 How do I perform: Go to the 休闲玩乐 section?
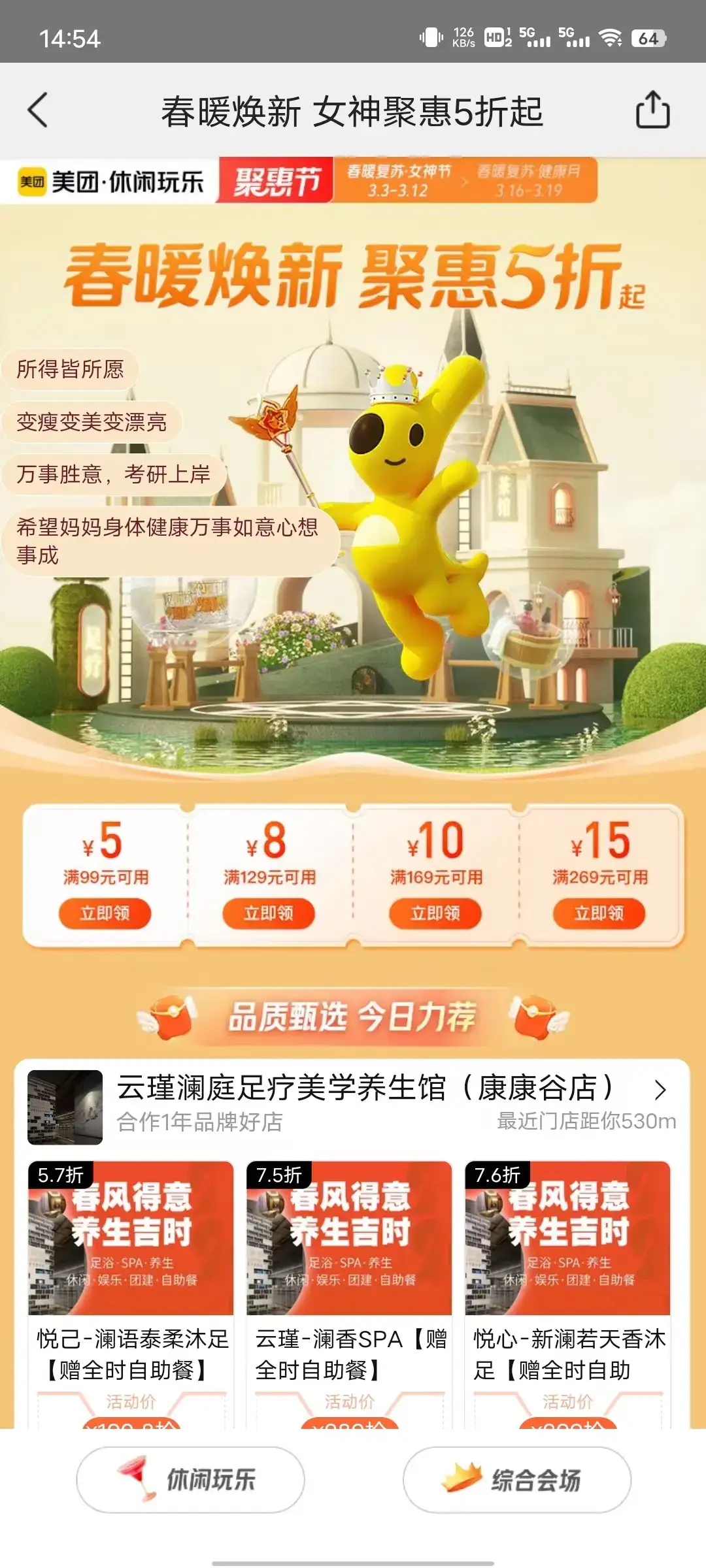coord(190,1480)
